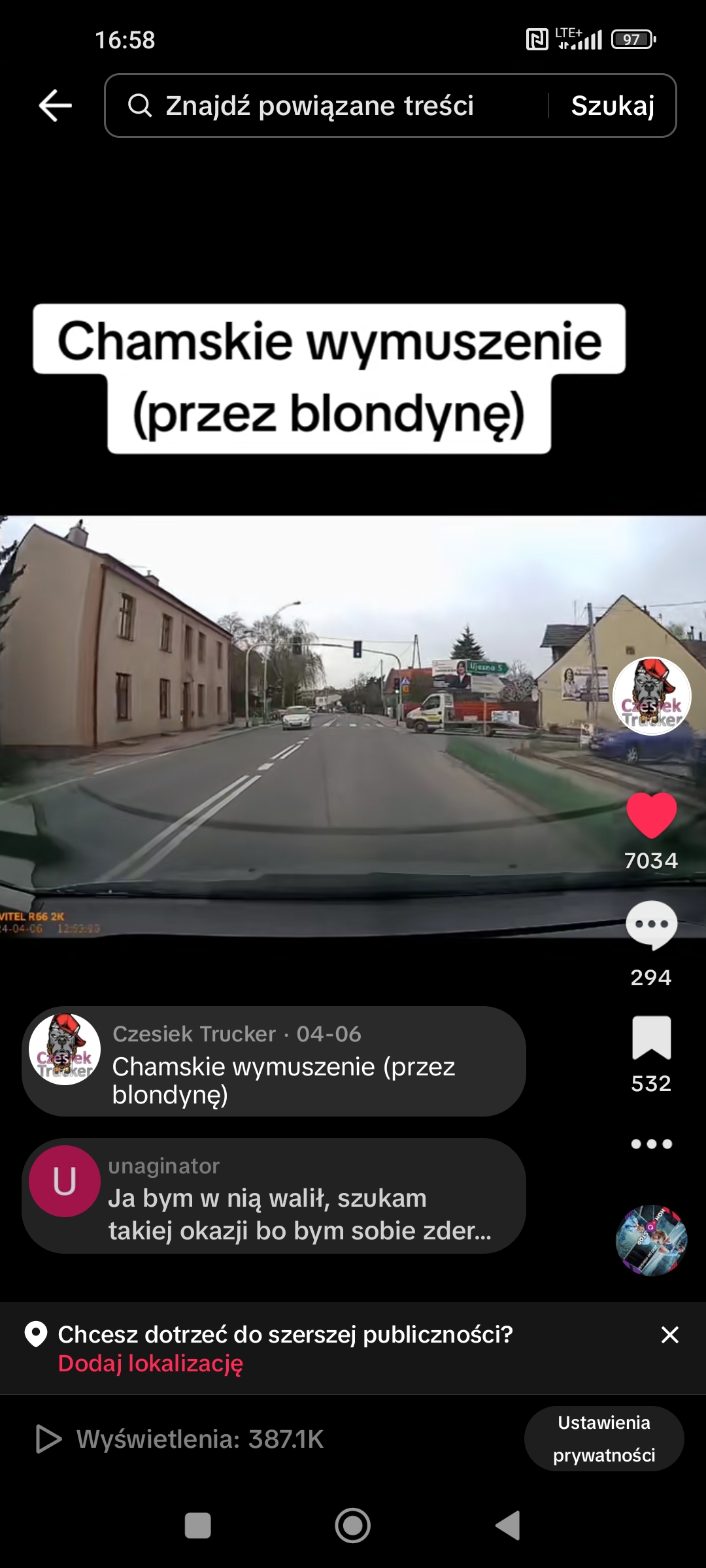Screen dimensions: 706x1568
Task: View the Wyświetlenia video statistics
Action: (180, 1439)
